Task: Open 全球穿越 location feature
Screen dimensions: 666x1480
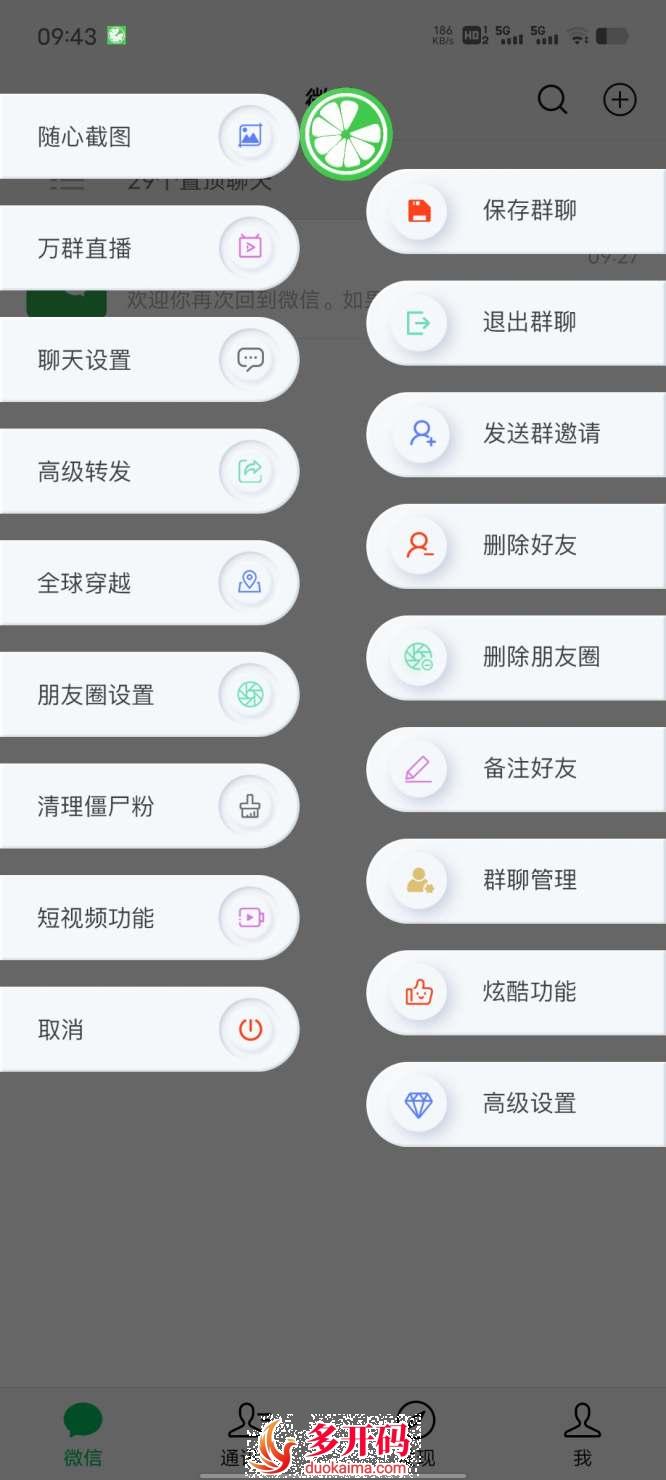Action: (140, 583)
